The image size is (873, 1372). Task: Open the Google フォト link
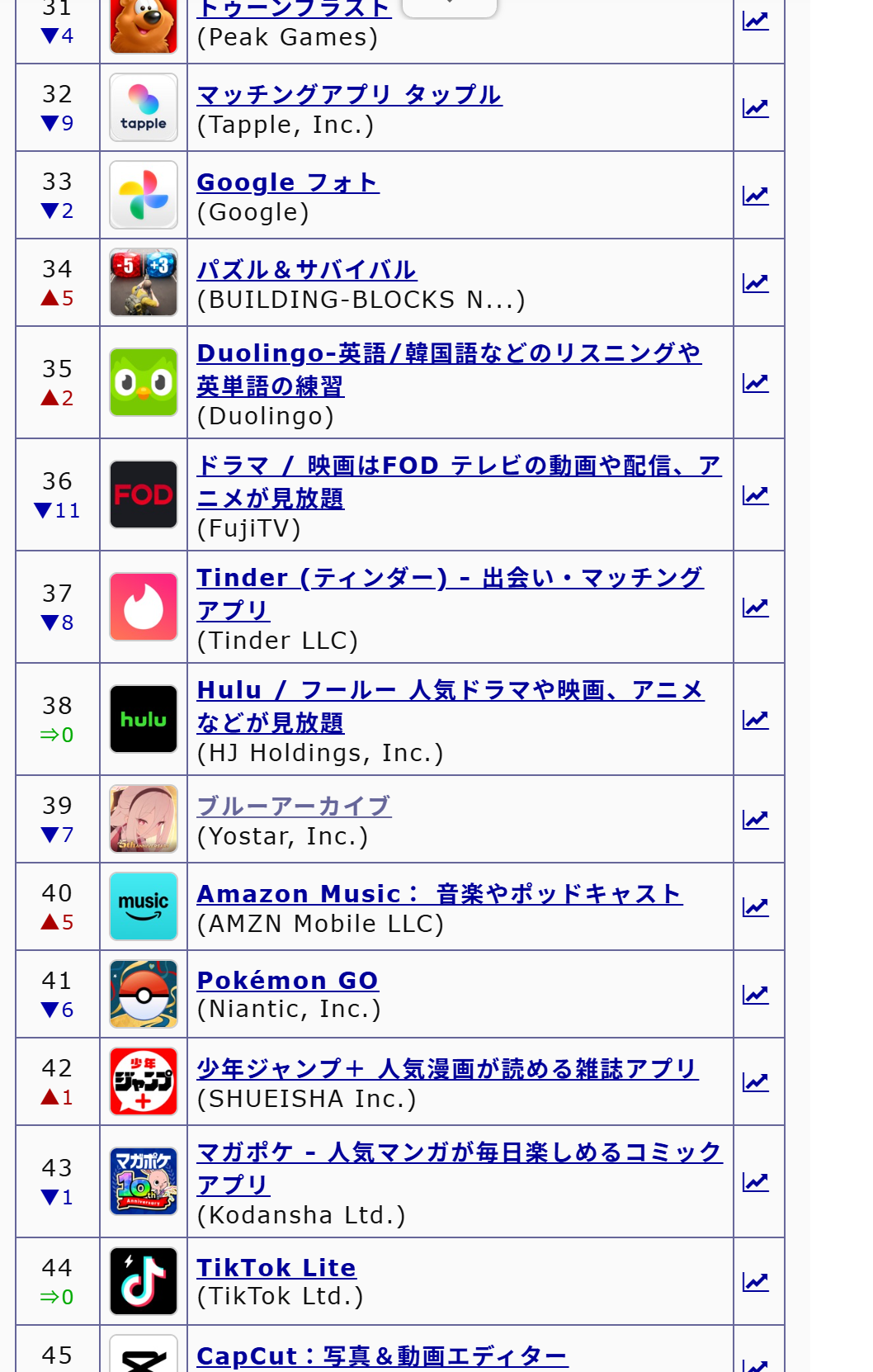click(x=287, y=182)
